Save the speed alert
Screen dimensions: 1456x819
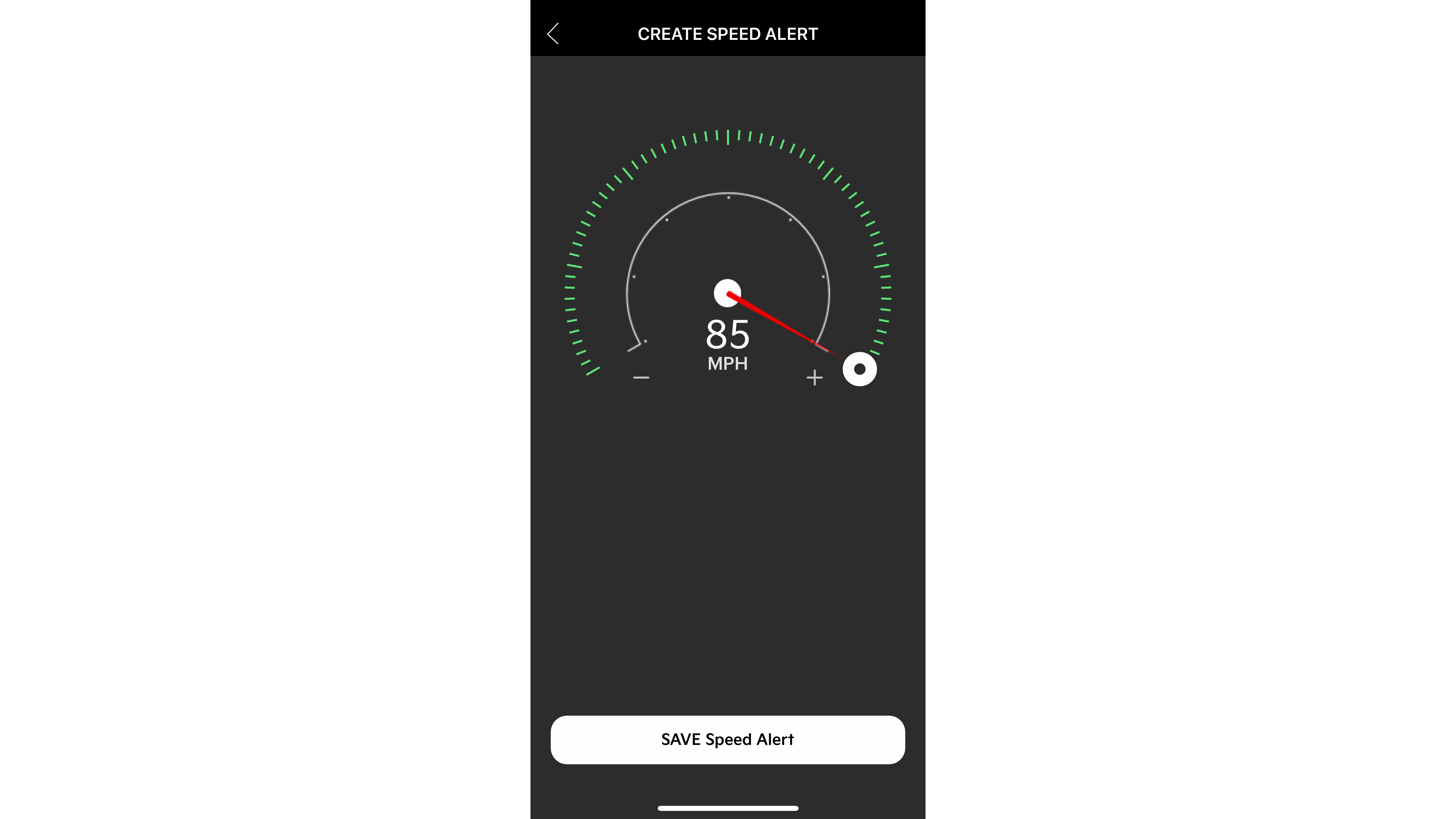(x=727, y=739)
